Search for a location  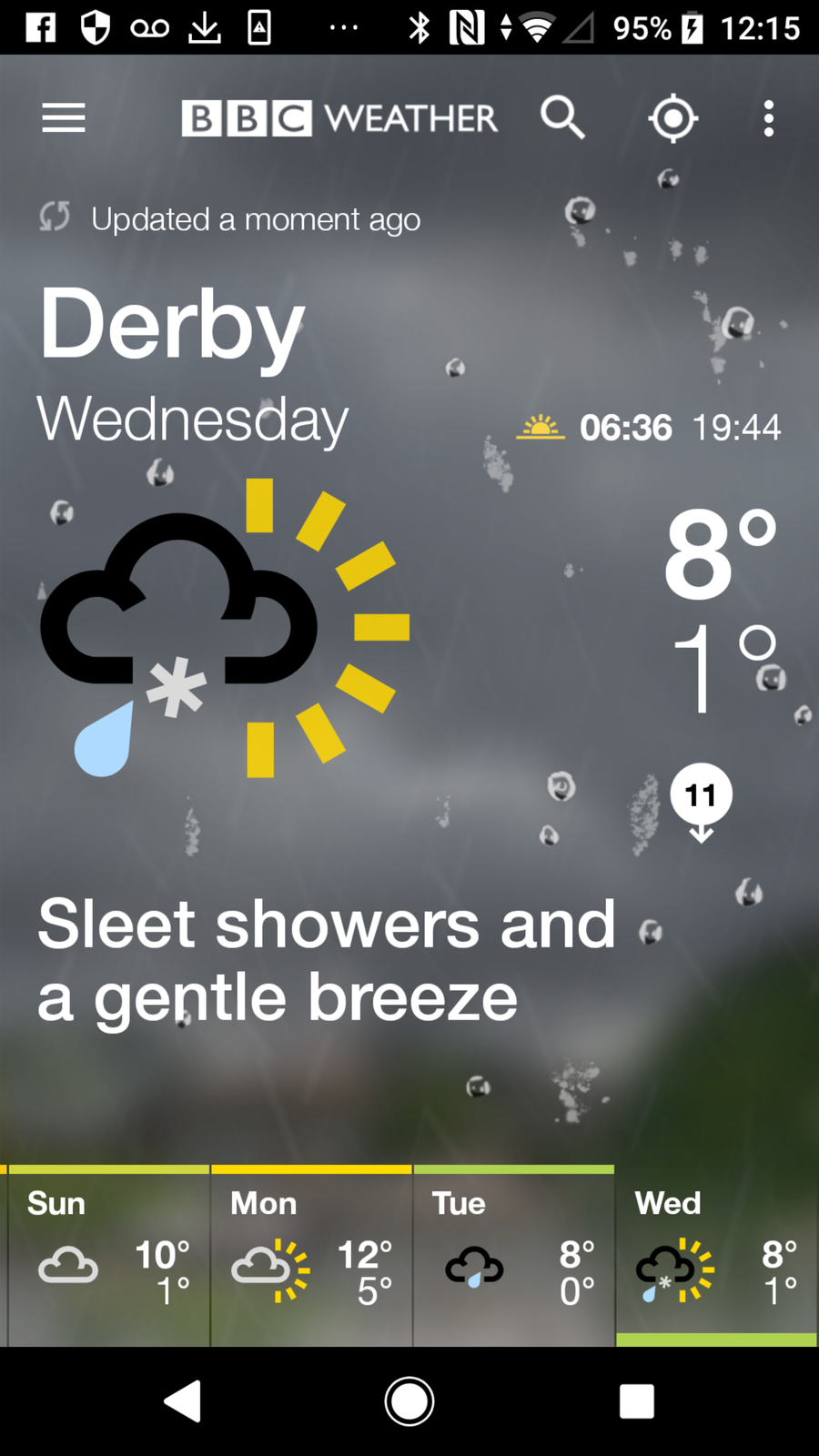tap(562, 118)
